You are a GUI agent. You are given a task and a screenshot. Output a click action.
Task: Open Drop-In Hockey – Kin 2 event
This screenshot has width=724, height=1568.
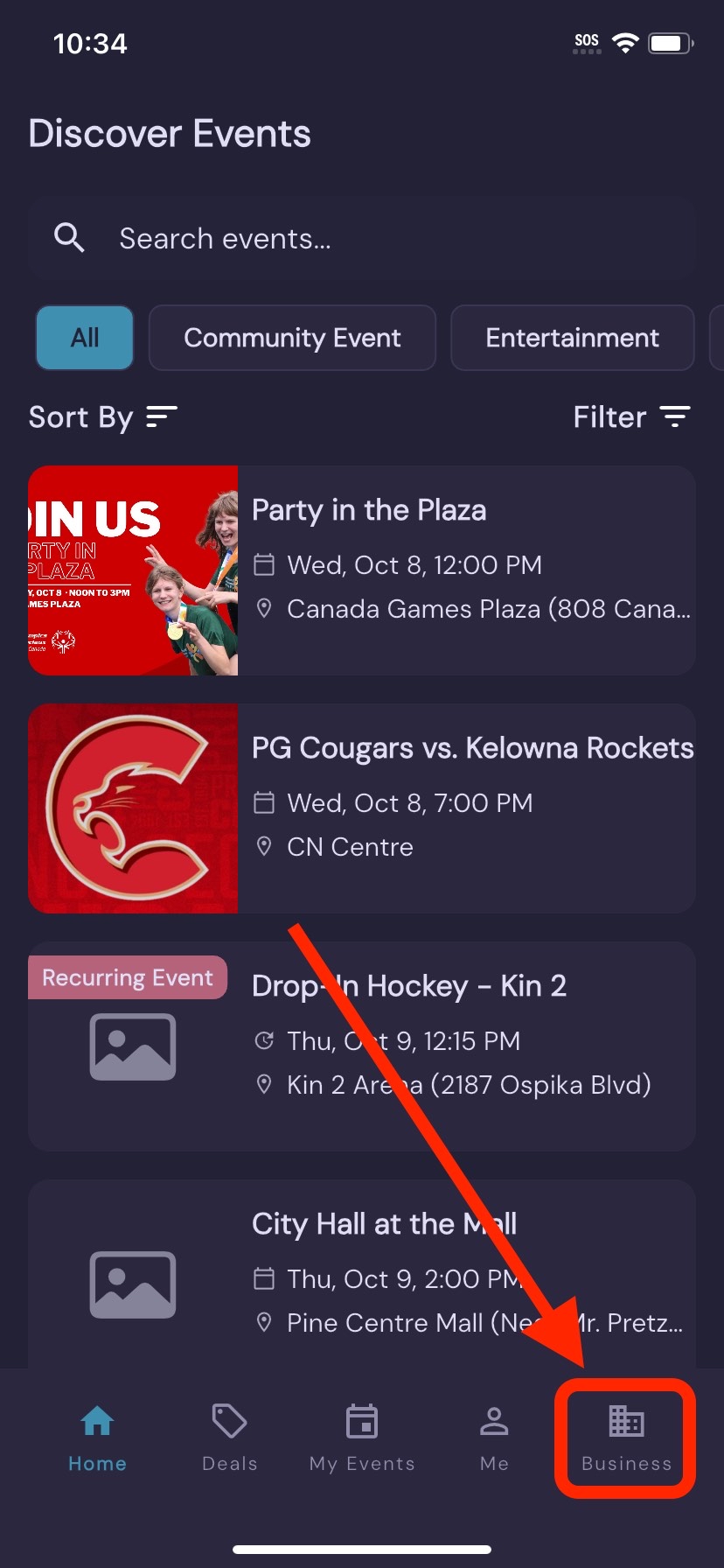point(362,1046)
